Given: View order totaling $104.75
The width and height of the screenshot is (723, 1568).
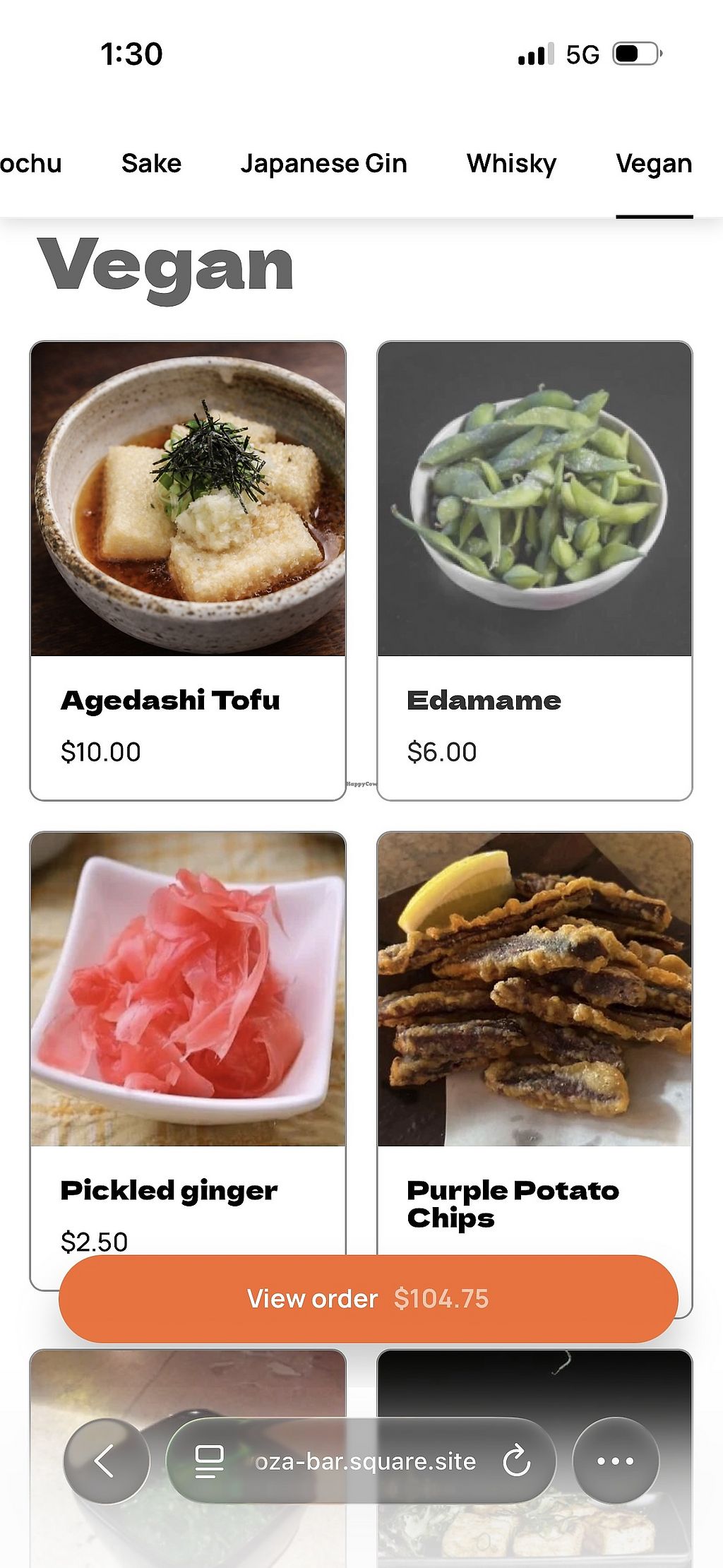Looking at the screenshot, I should coord(368,1298).
